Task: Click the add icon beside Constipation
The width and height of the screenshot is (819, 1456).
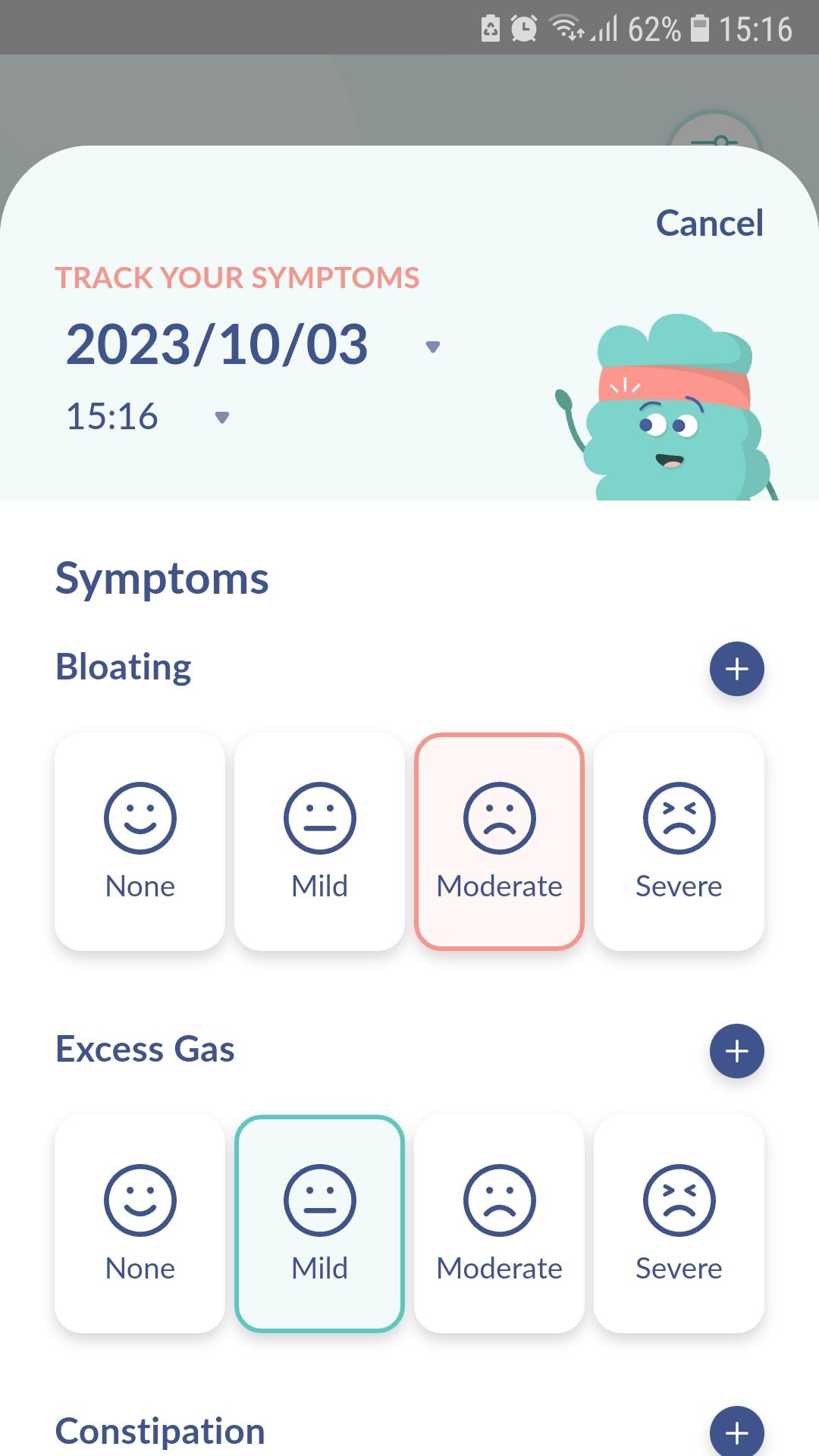Action: point(736,1432)
